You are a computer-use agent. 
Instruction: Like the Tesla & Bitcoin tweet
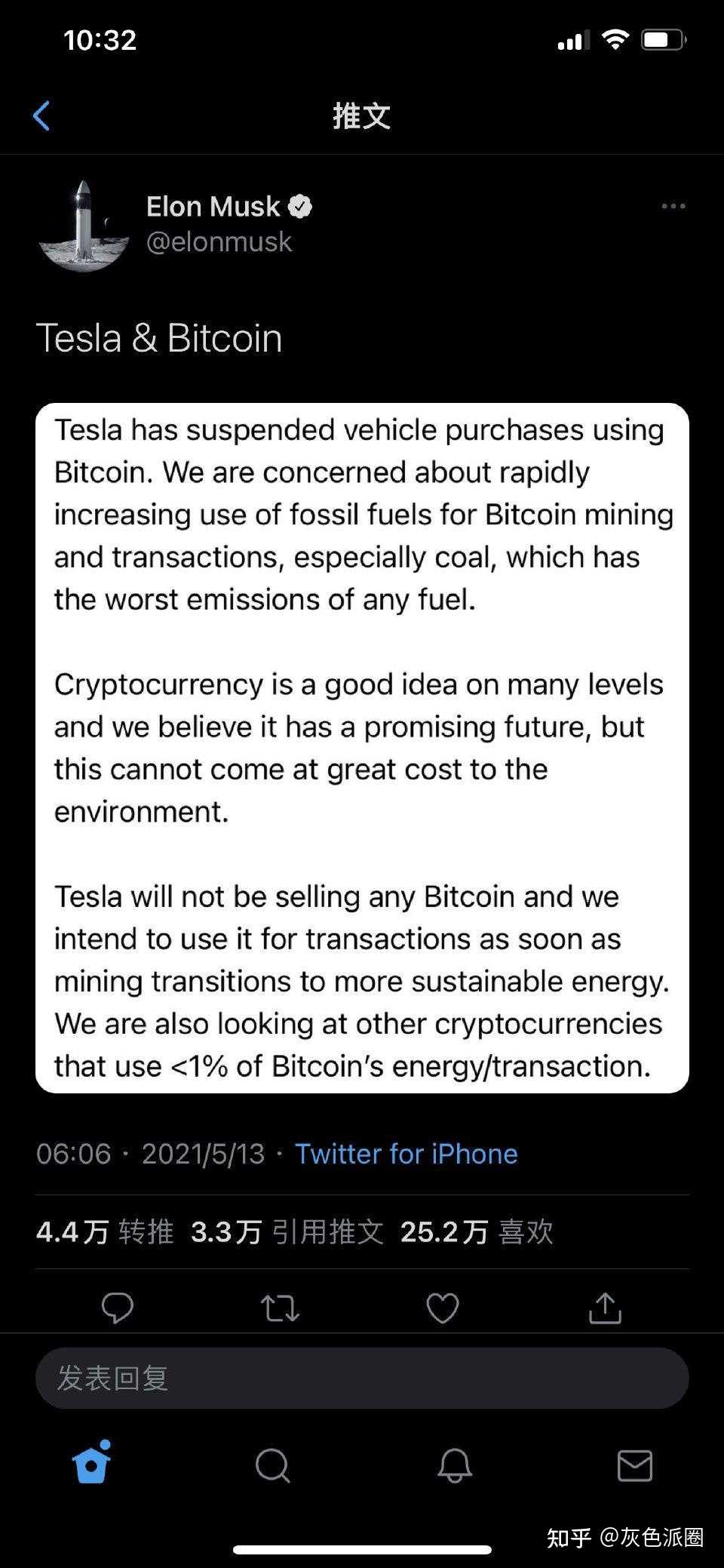coord(443,1308)
